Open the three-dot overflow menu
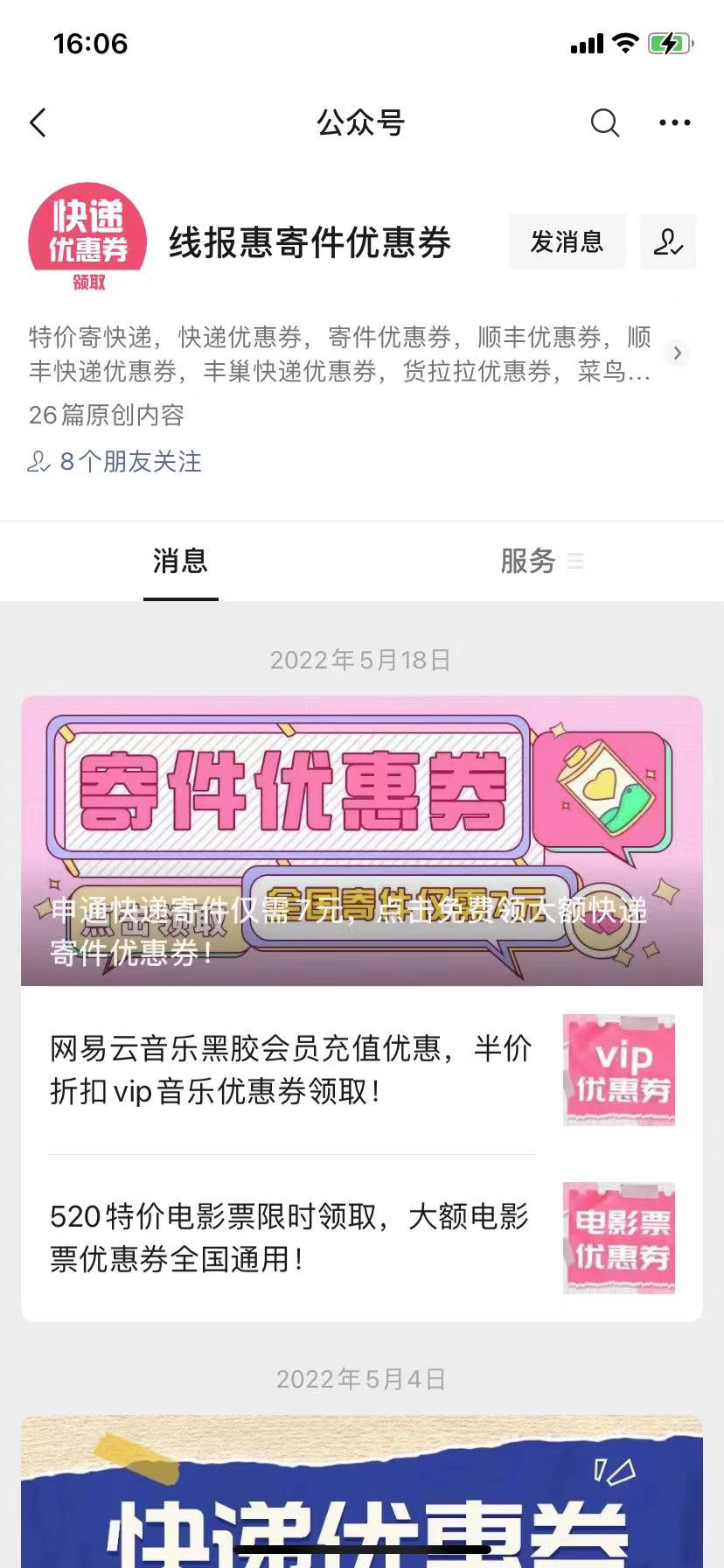Screen dimensions: 724x1568 674,123
